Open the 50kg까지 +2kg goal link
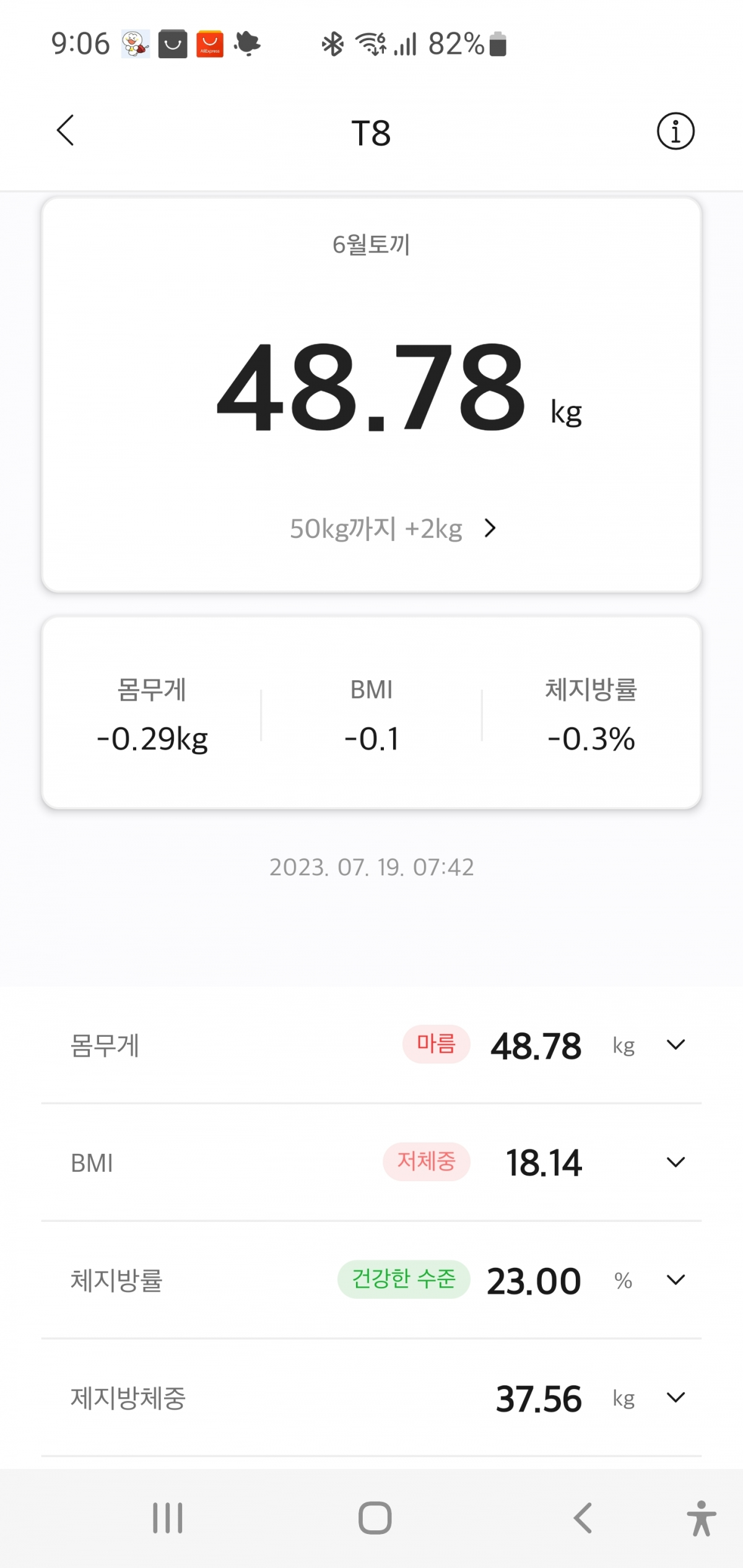The image size is (743, 1568). click(x=393, y=529)
